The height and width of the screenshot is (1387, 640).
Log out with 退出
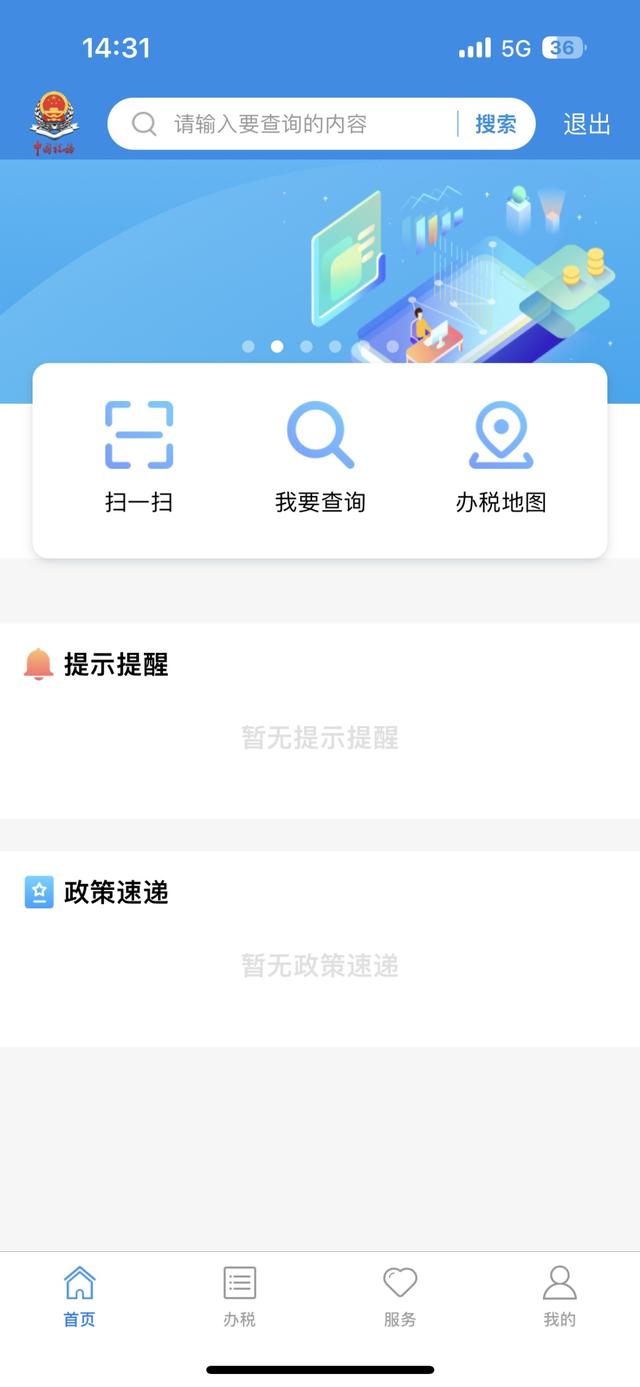[x=586, y=124]
